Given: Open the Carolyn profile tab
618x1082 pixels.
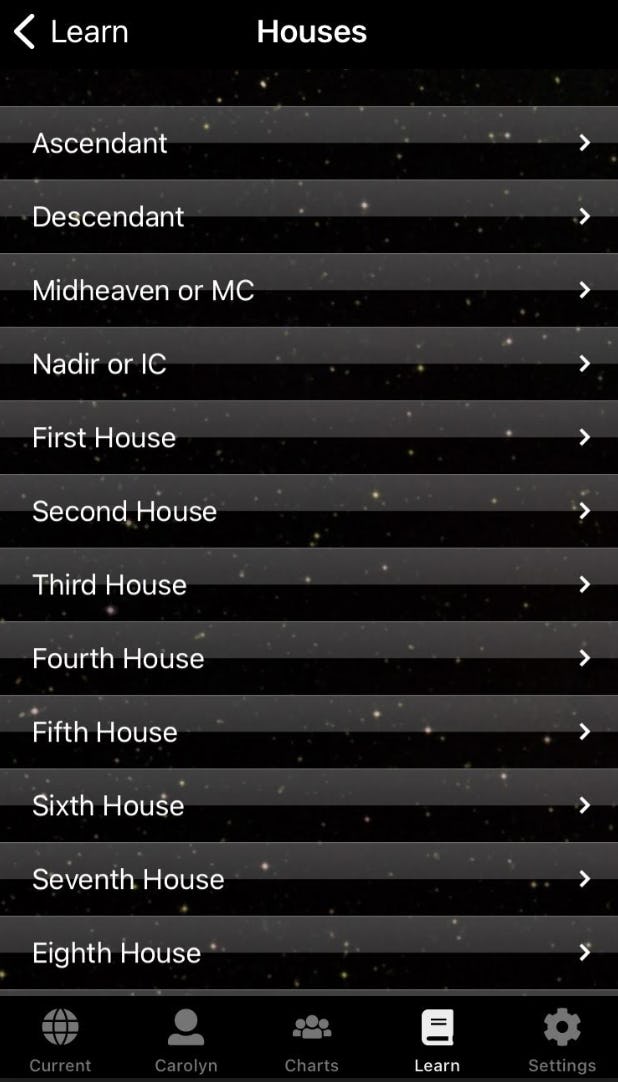Looking at the screenshot, I should pos(186,1040).
